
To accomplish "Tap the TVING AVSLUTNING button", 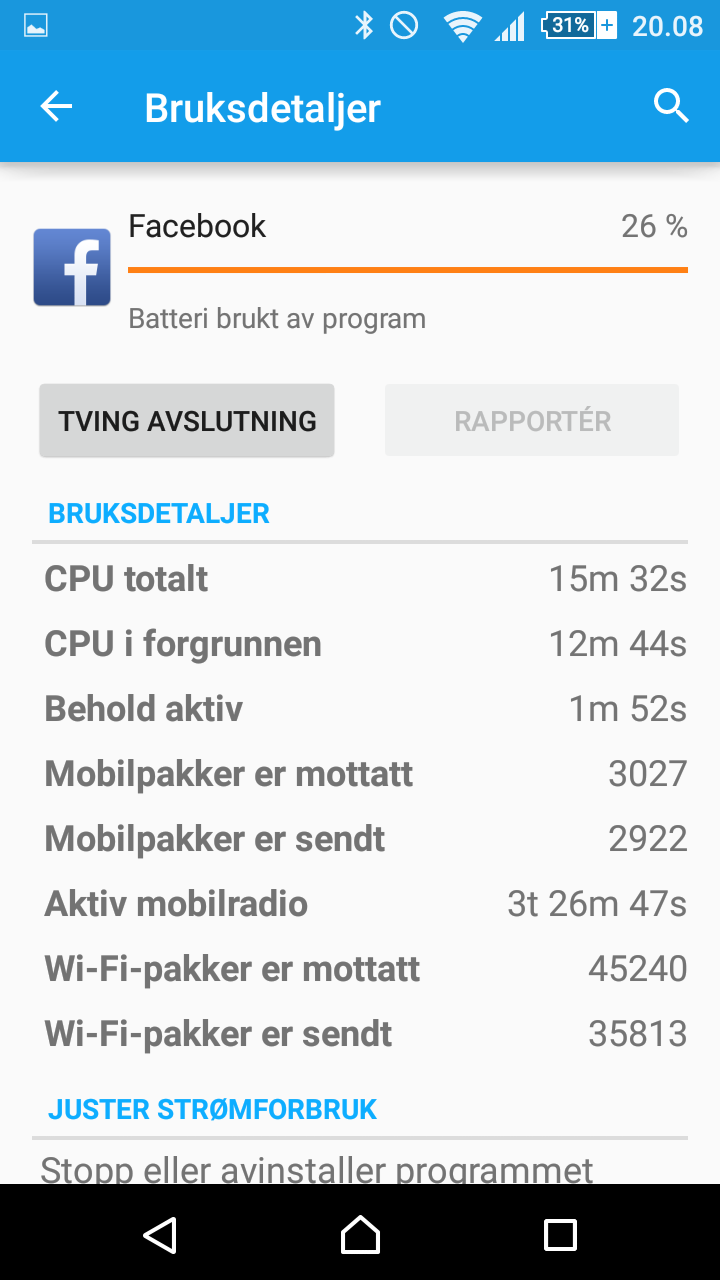I will 187,421.
